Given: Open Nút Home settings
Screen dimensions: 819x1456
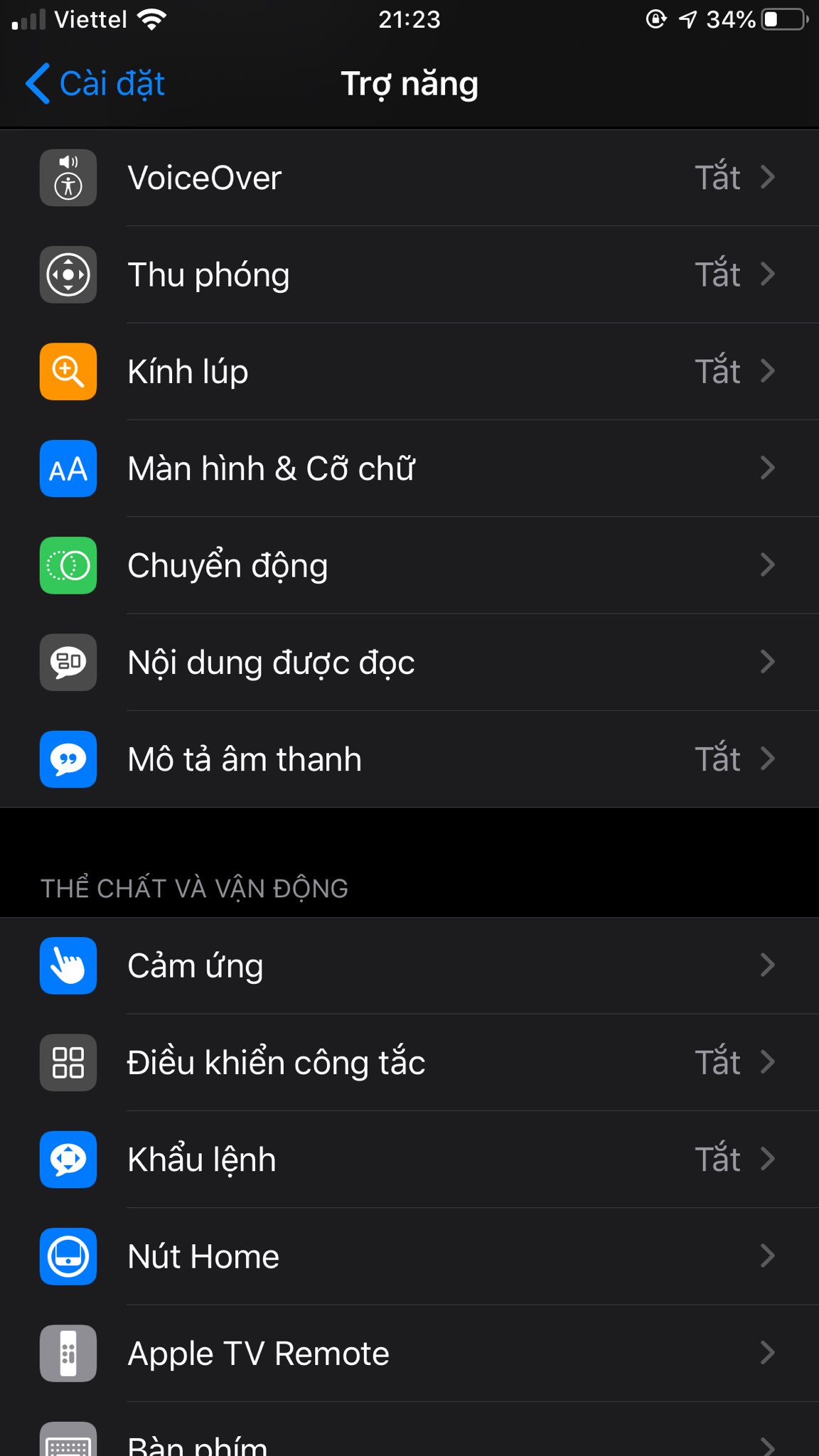Looking at the screenshot, I should coord(409,1256).
